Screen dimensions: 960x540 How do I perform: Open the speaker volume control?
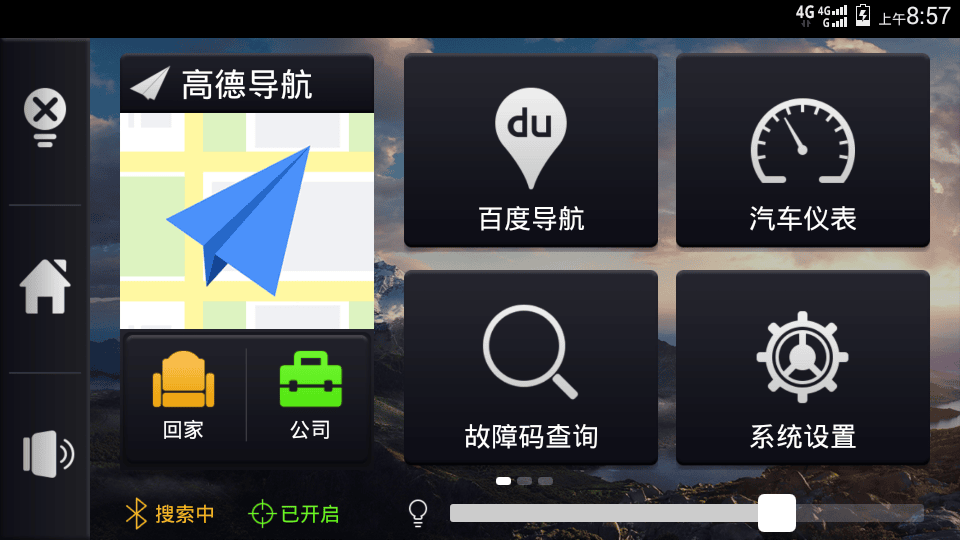tap(47, 454)
